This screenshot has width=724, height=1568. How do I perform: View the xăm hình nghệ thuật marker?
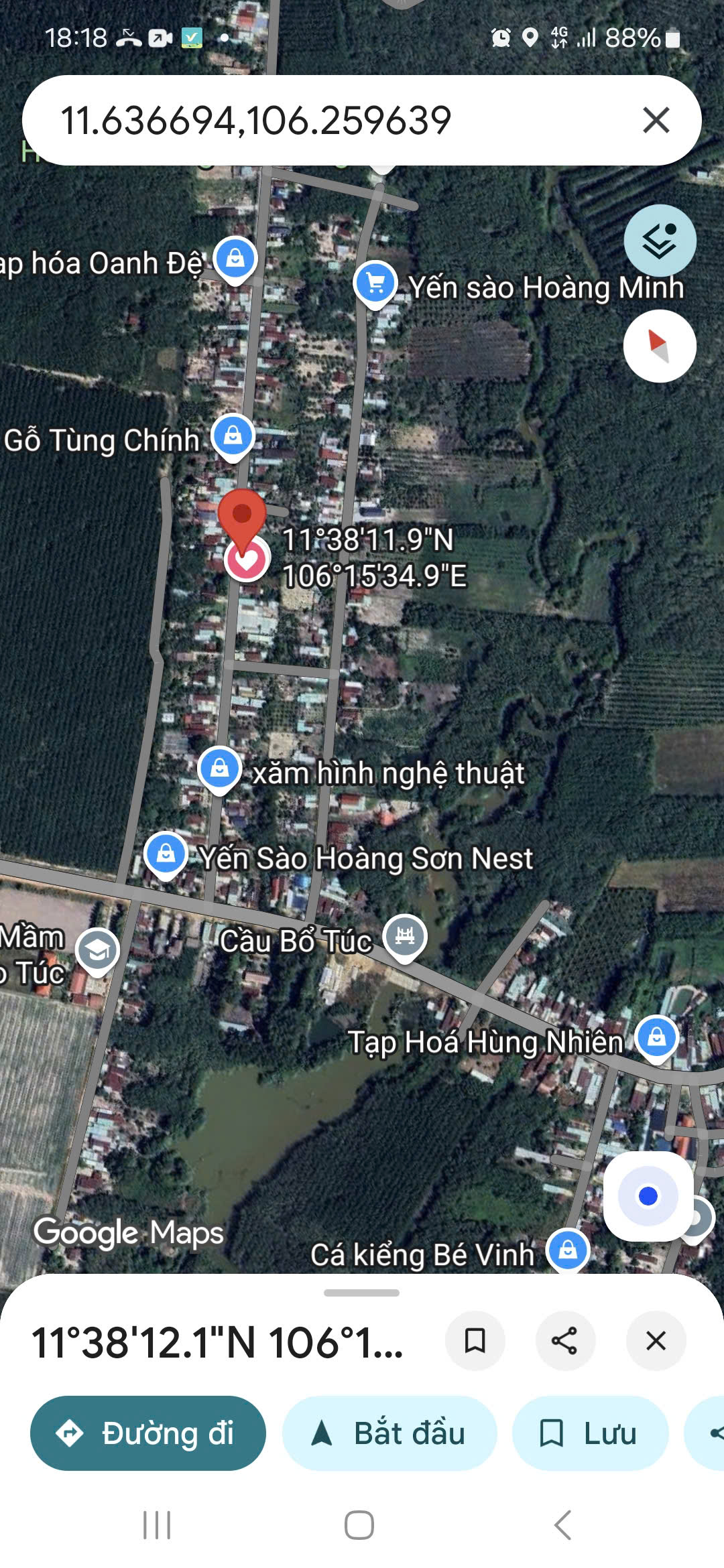coord(219,769)
